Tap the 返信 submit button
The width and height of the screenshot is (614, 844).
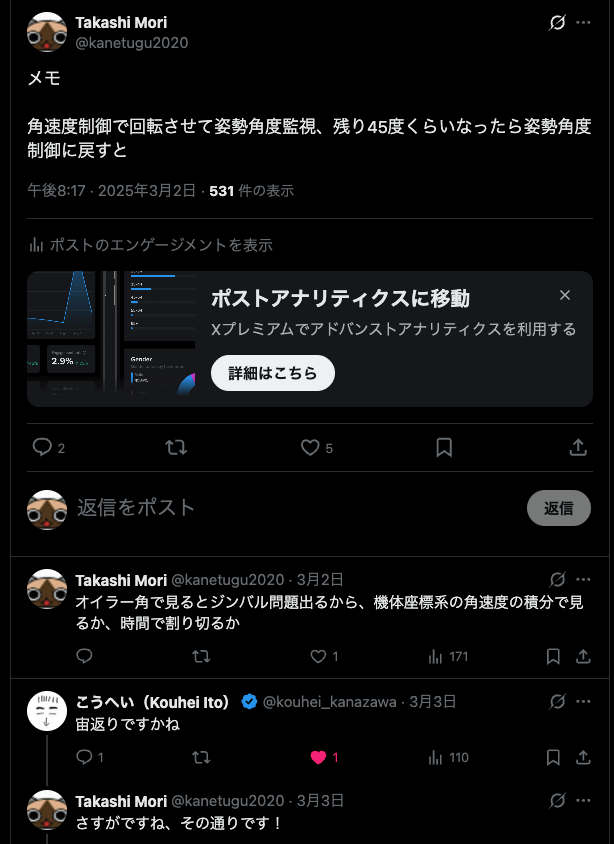(x=559, y=508)
